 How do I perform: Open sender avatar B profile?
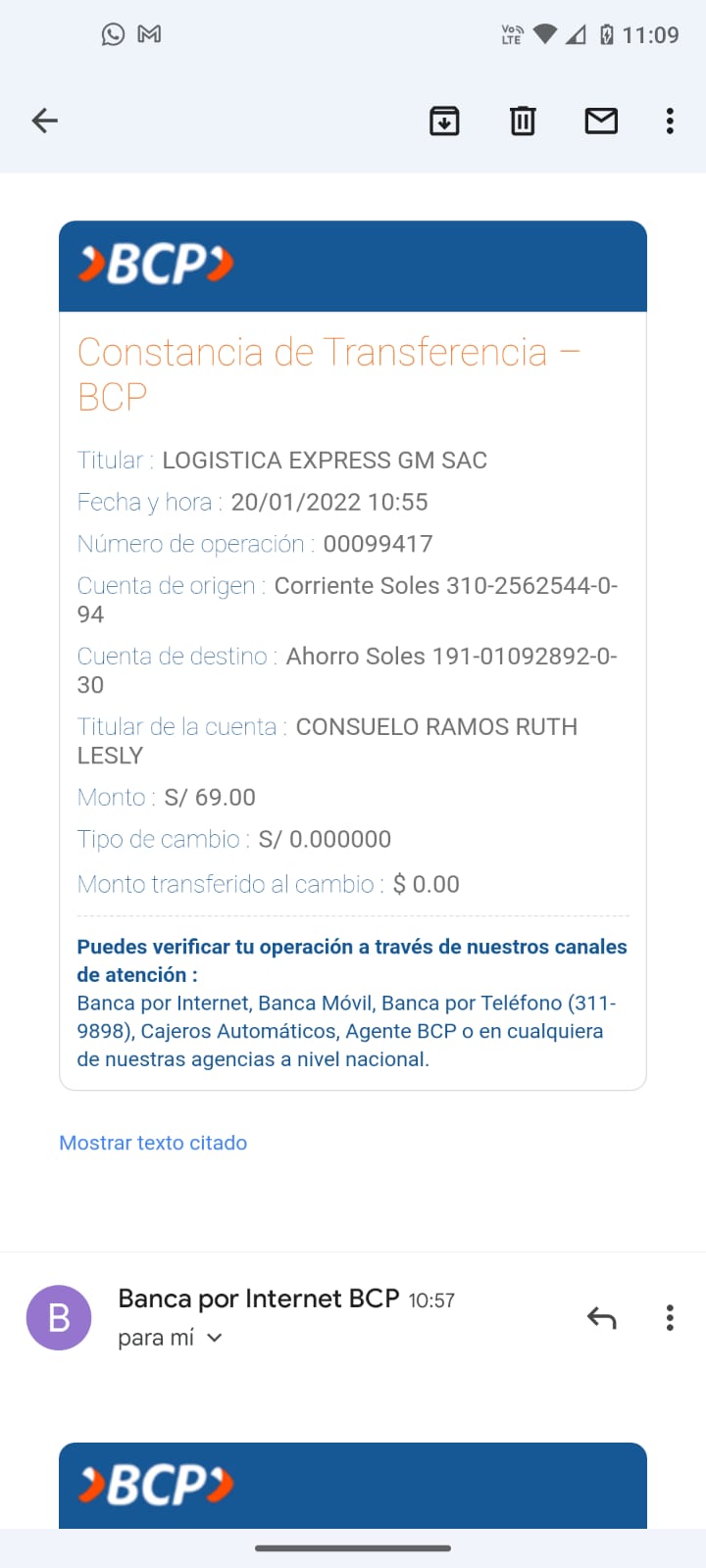tap(59, 1318)
